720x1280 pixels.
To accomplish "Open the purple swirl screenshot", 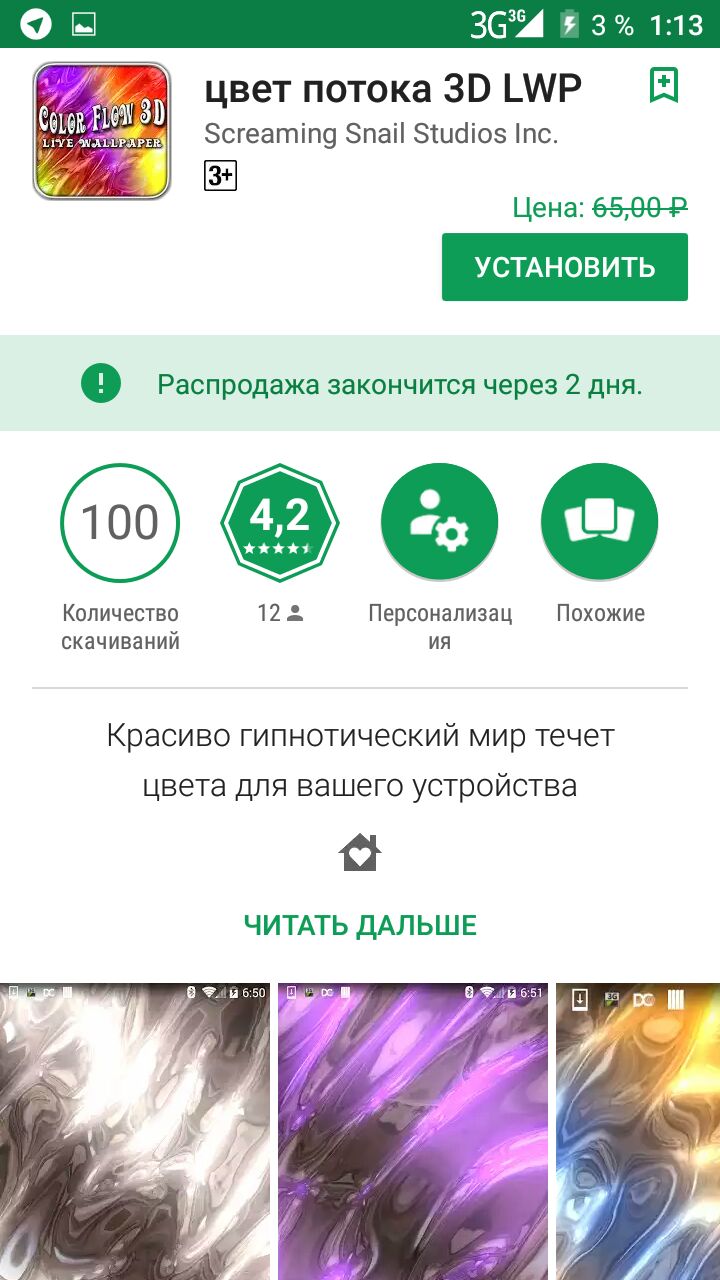I will pos(412,1130).
